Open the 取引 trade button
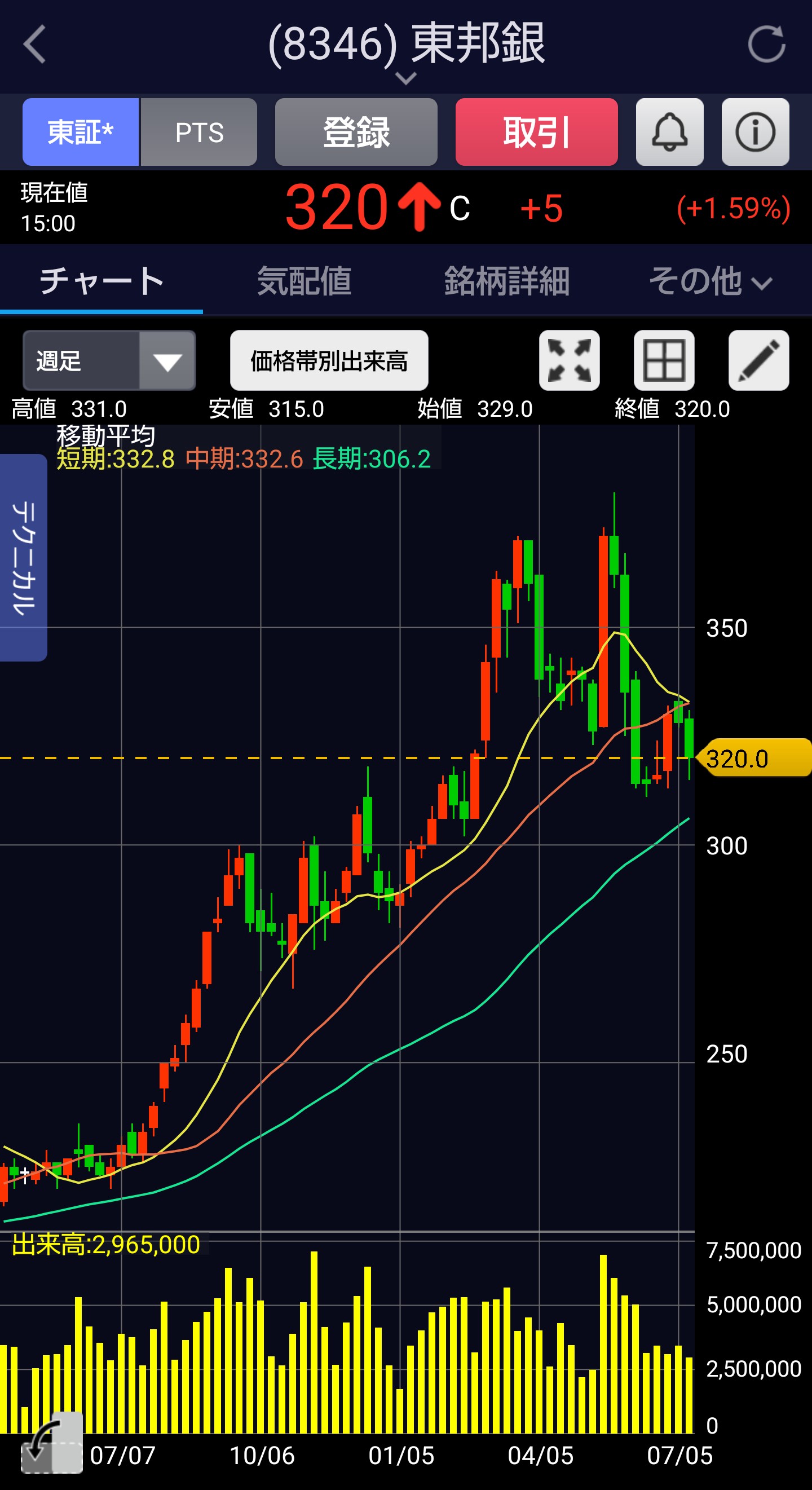Image resolution: width=812 pixels, height=1490 pixels. 537,132
